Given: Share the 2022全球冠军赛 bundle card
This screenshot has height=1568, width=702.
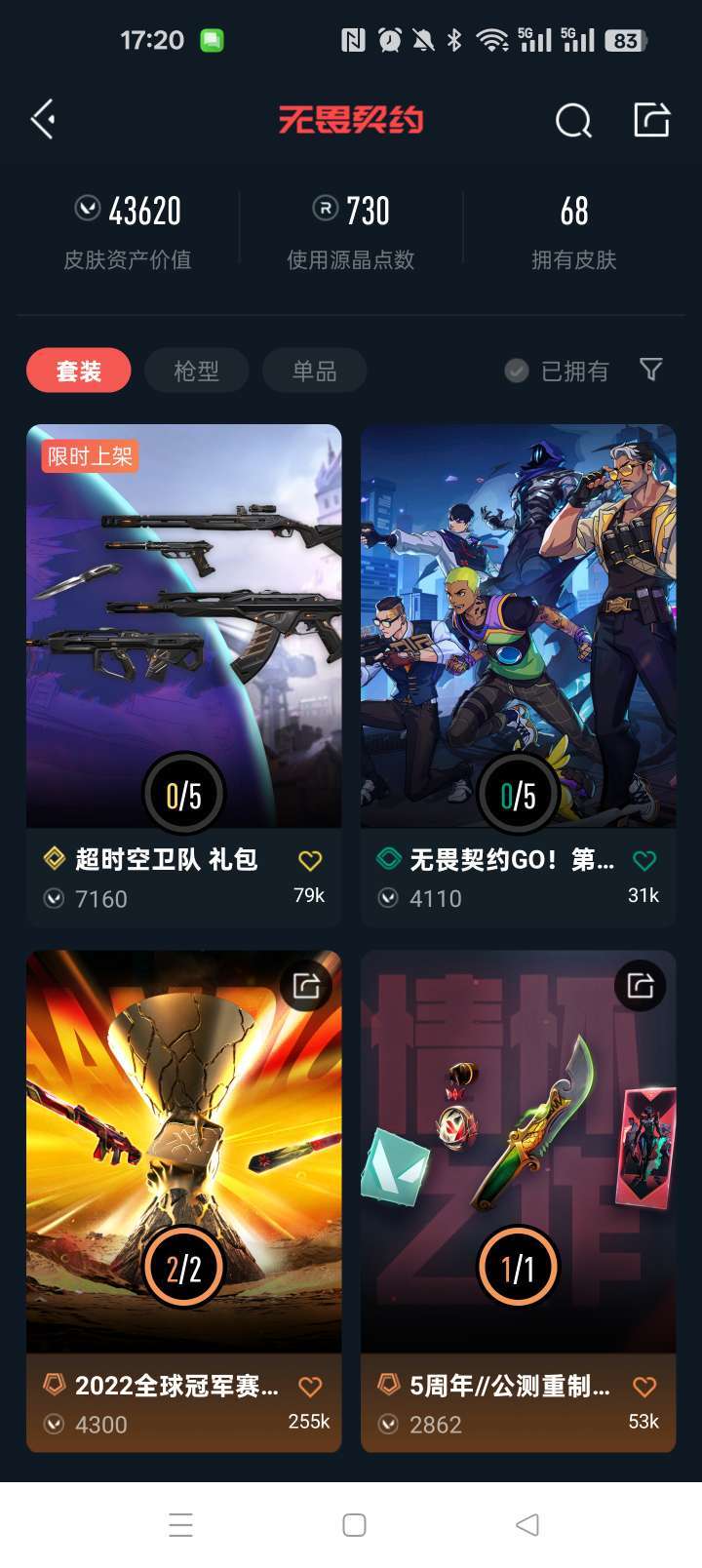Looking at the screenshot, I should coord(306,986).
